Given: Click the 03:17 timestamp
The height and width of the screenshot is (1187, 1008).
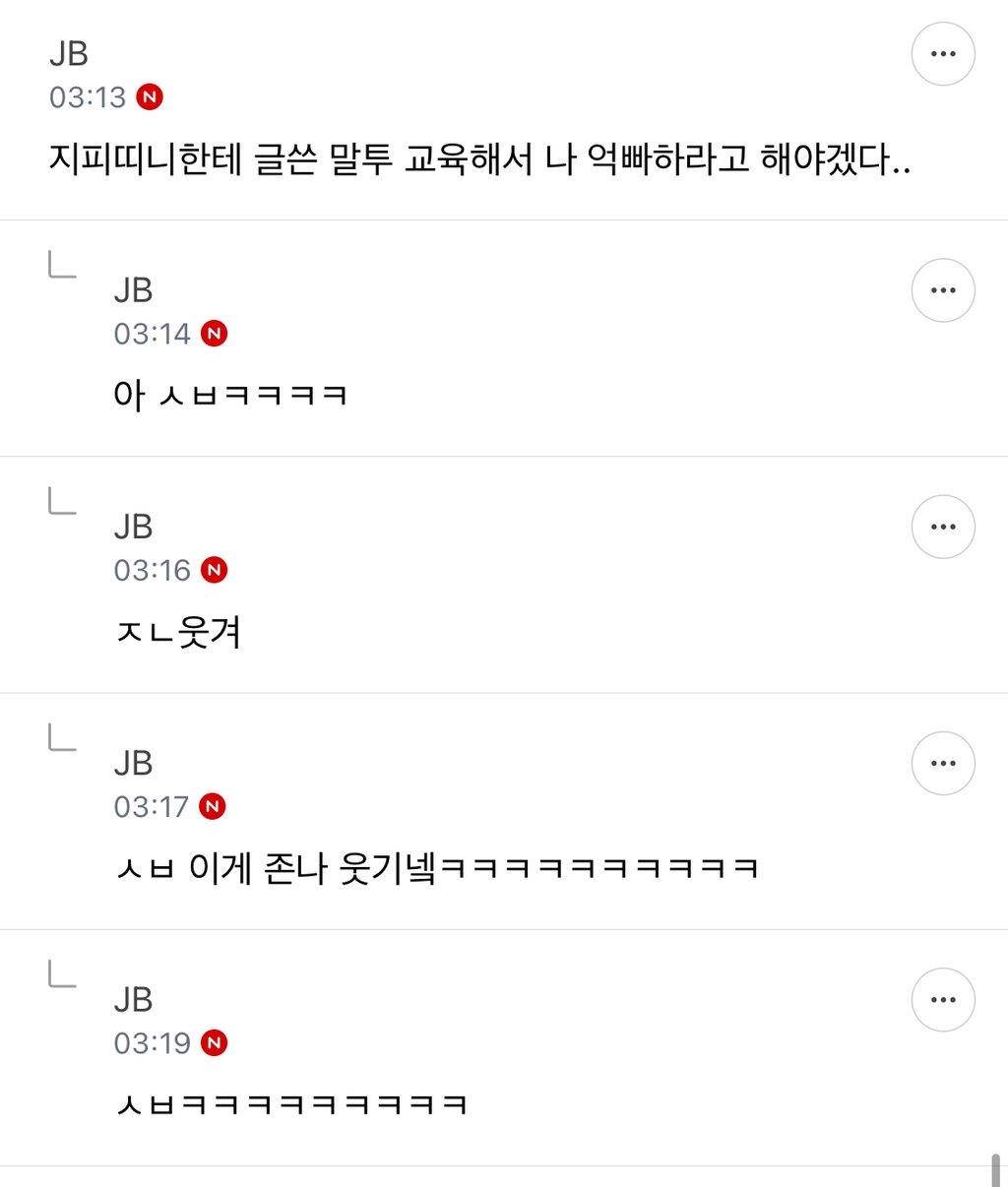Looking at the screenshot, I should click(151, 806).
